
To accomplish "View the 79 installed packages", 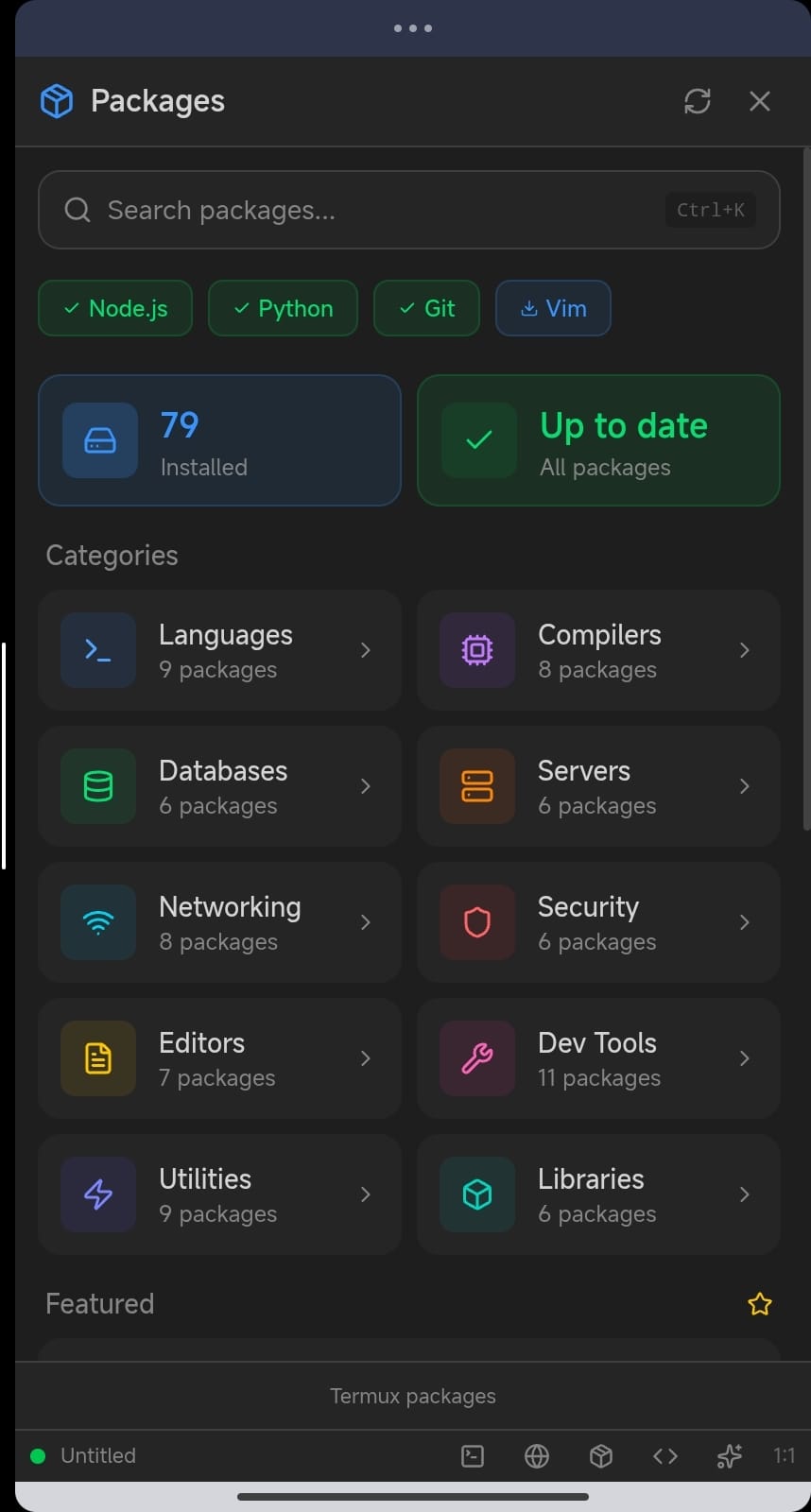I will (x=219, y=440).
